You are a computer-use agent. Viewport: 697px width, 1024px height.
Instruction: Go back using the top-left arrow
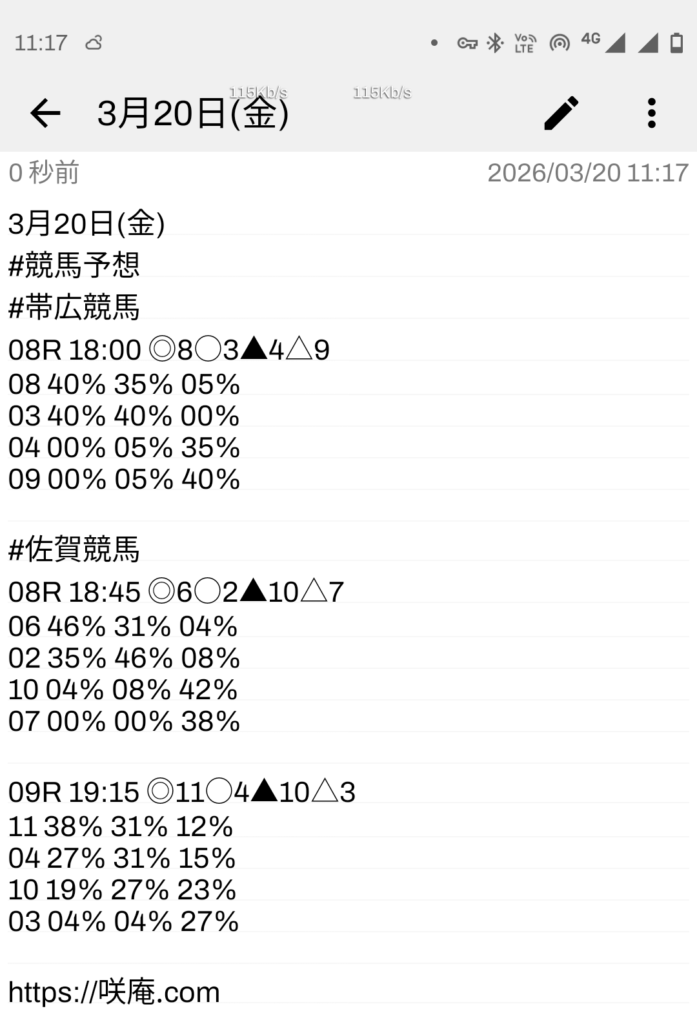pyautogui.click(x=45, y=114)
